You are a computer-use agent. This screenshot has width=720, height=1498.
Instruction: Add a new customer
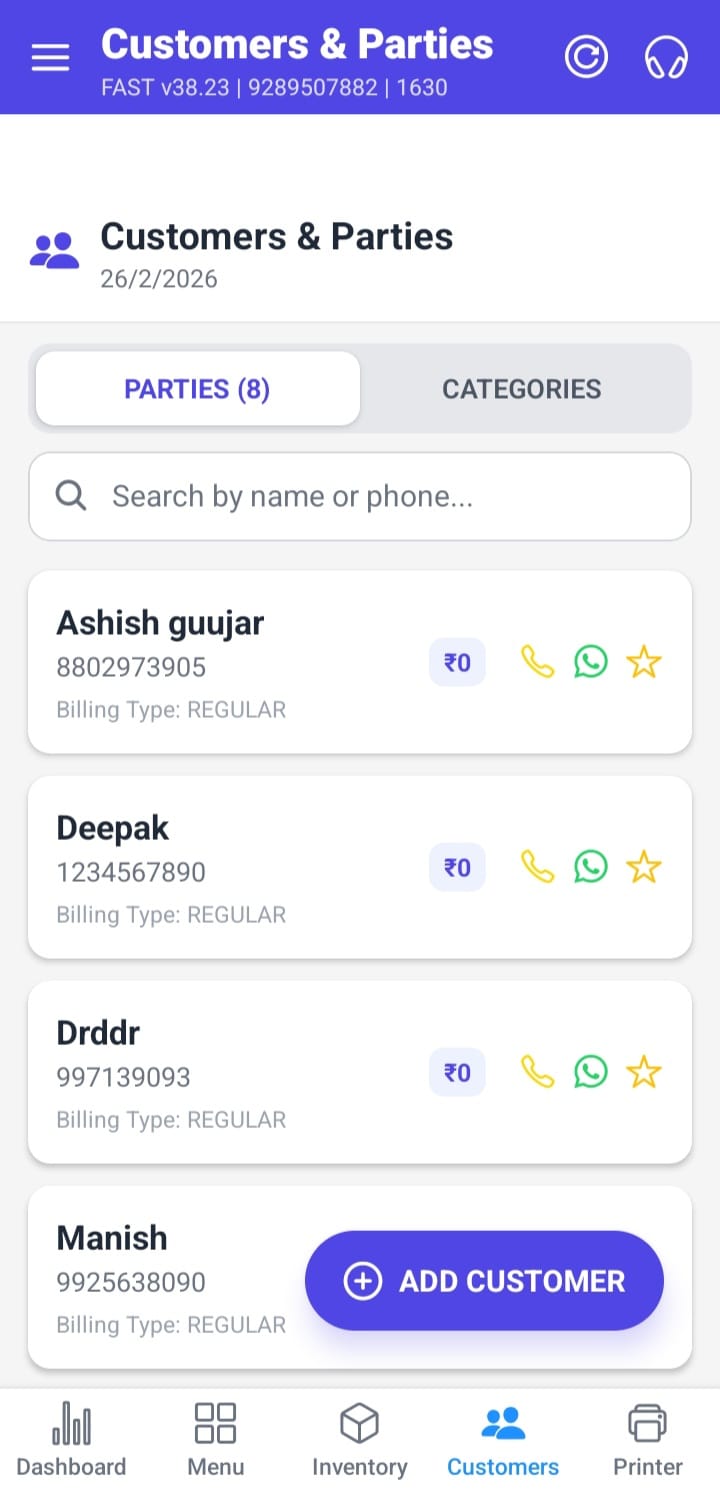tap(484, 1281)
